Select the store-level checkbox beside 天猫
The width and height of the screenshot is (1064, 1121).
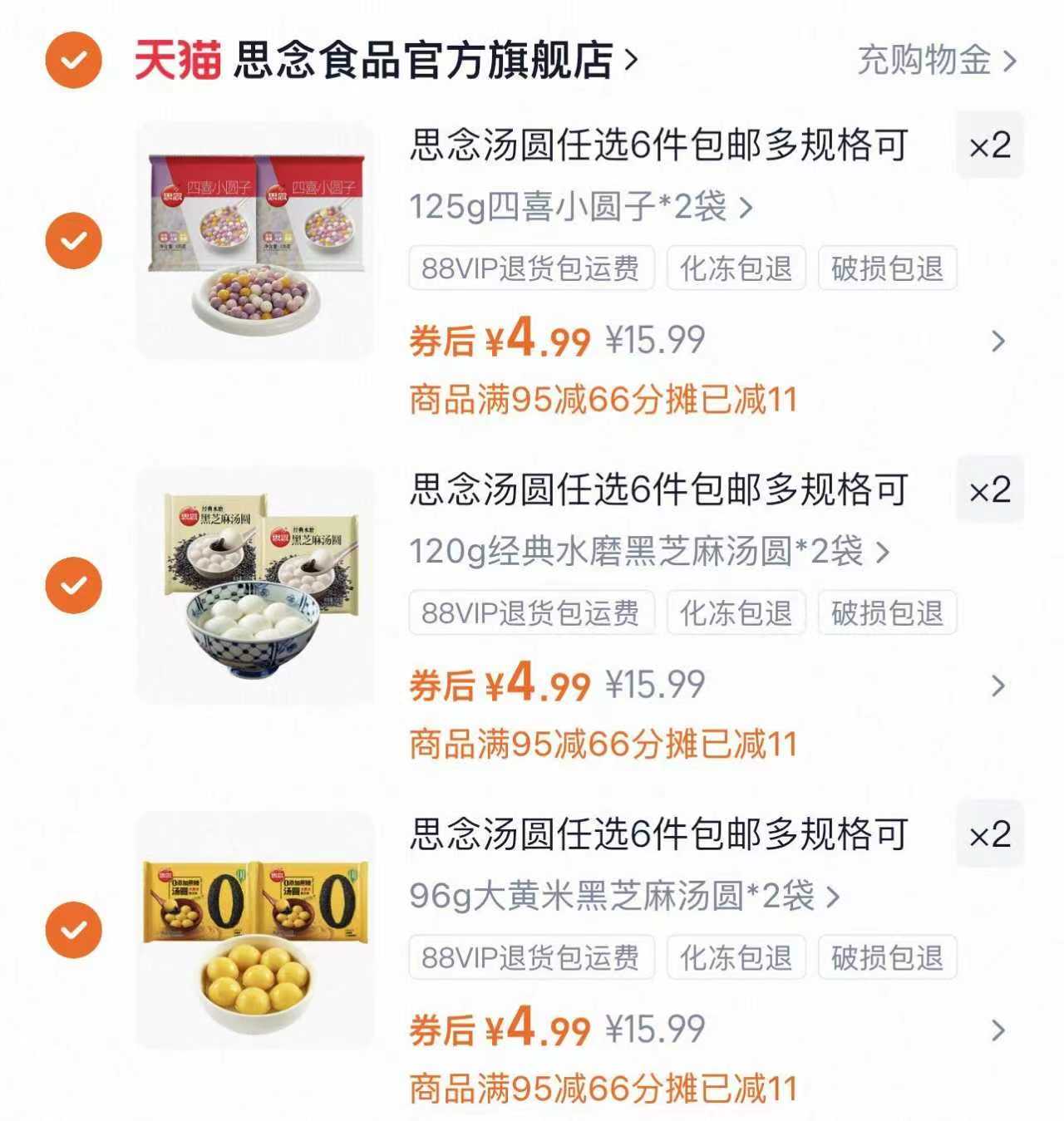(x=73, y=60)
